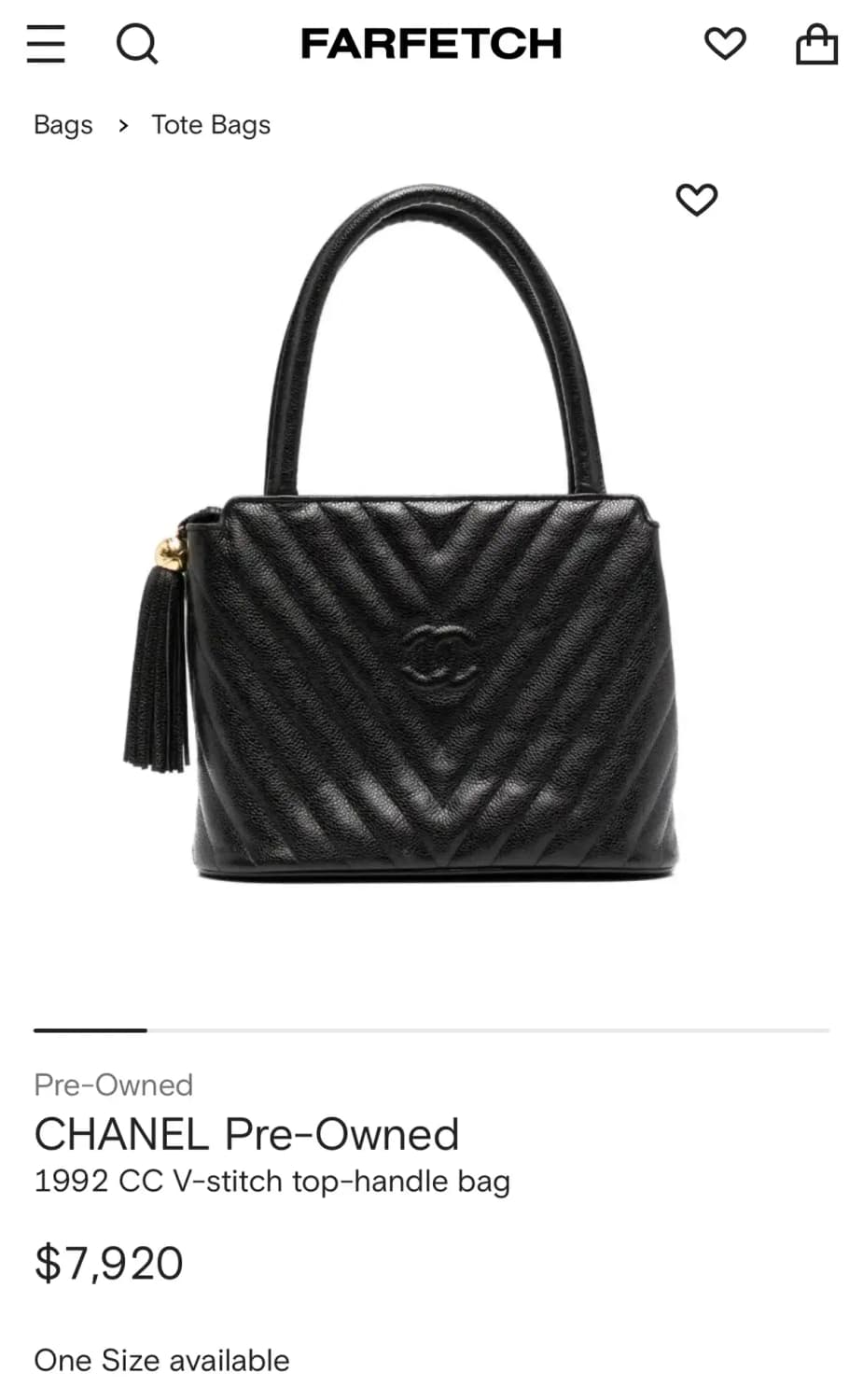Click the wishlist heart in the header
Screen dimensions: 863x1400
[726, 43]
